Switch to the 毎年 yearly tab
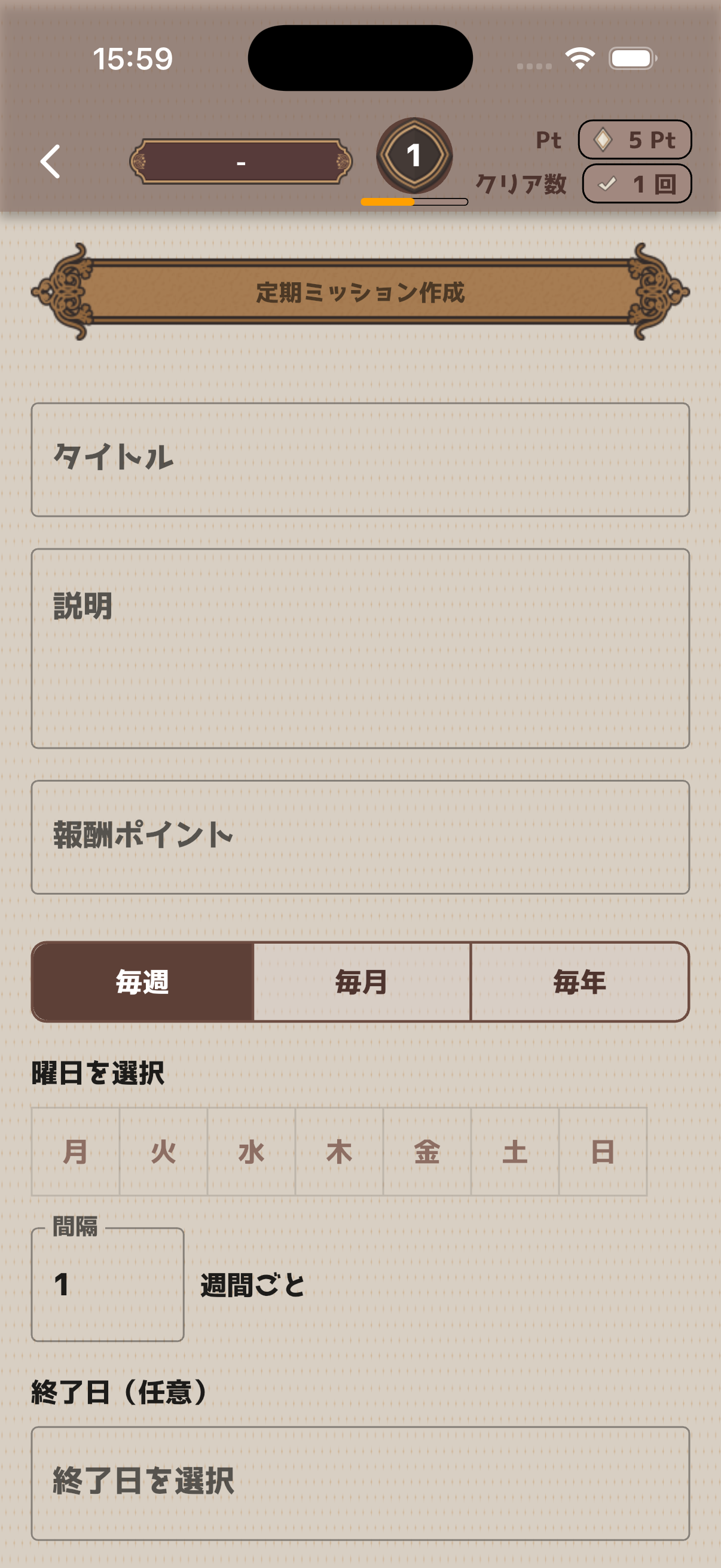The image size is (721, 1568). [579, 981]
